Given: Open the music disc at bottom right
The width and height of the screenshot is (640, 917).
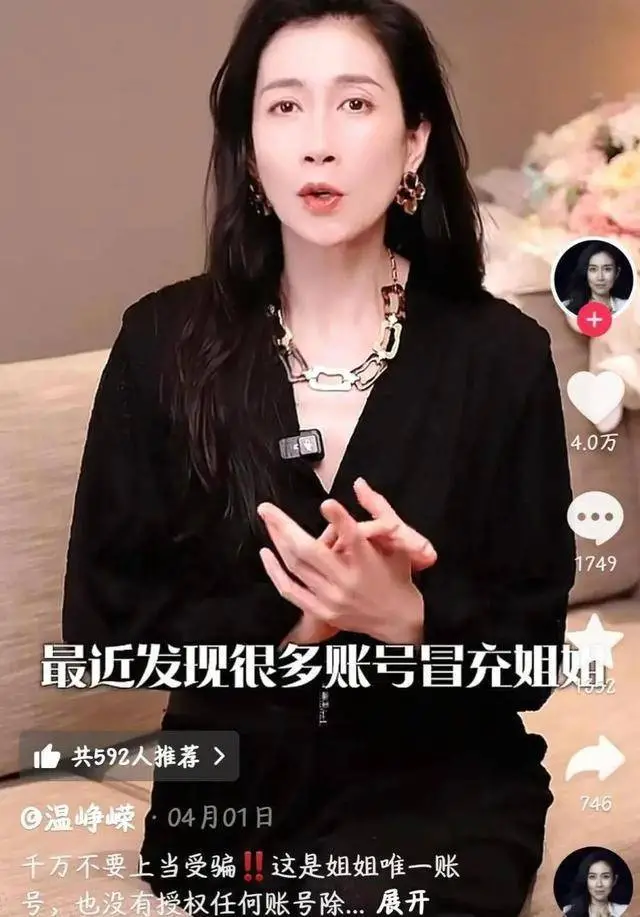Looking at the screenshot, I should coord(595,883).
